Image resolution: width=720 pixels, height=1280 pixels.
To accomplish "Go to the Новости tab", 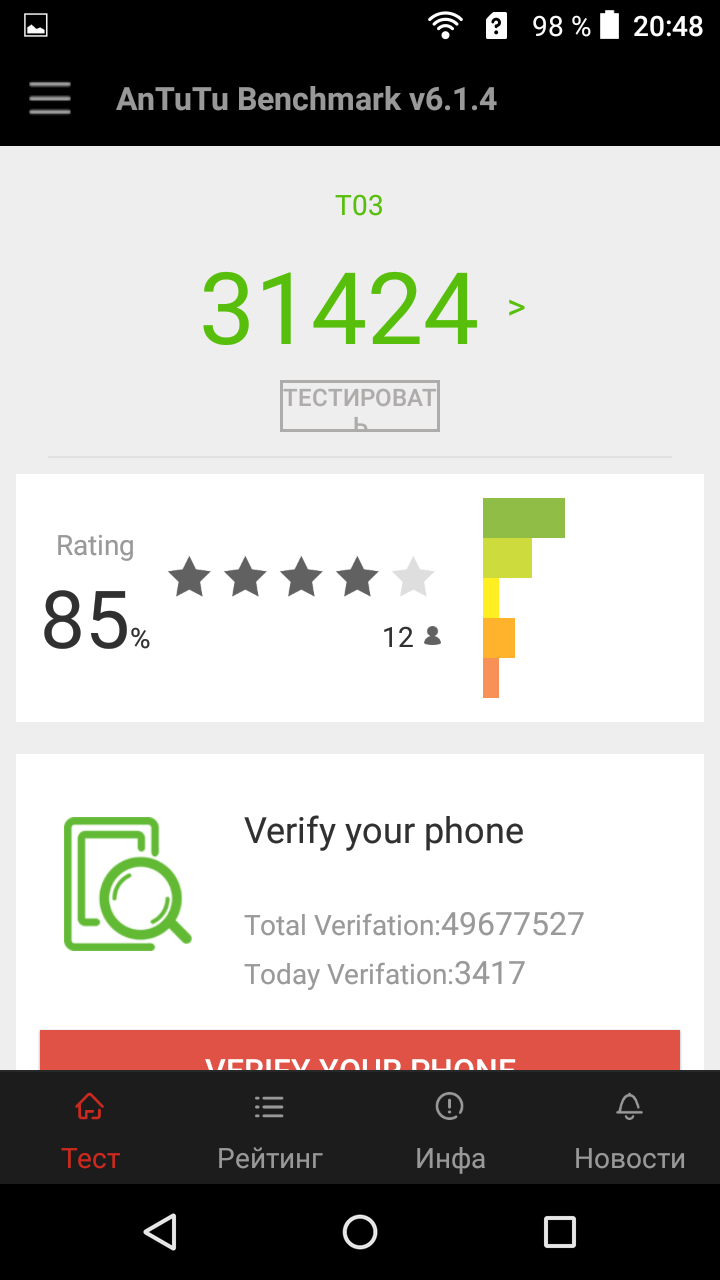I will pos(629,1130).
